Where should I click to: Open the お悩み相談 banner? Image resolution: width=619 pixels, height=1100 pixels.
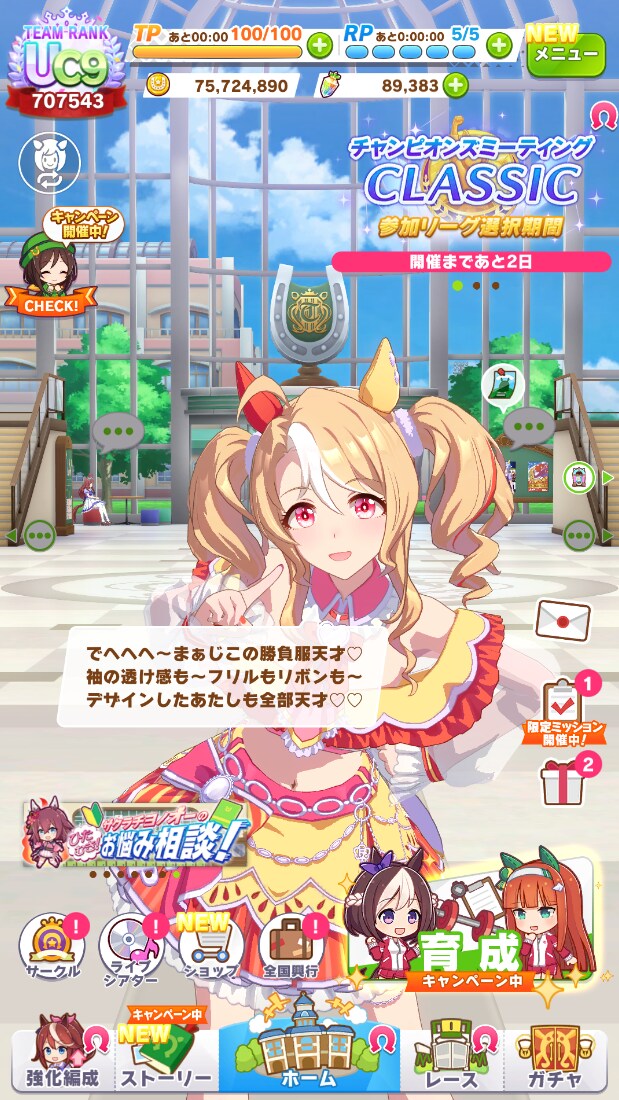point(135,834)
